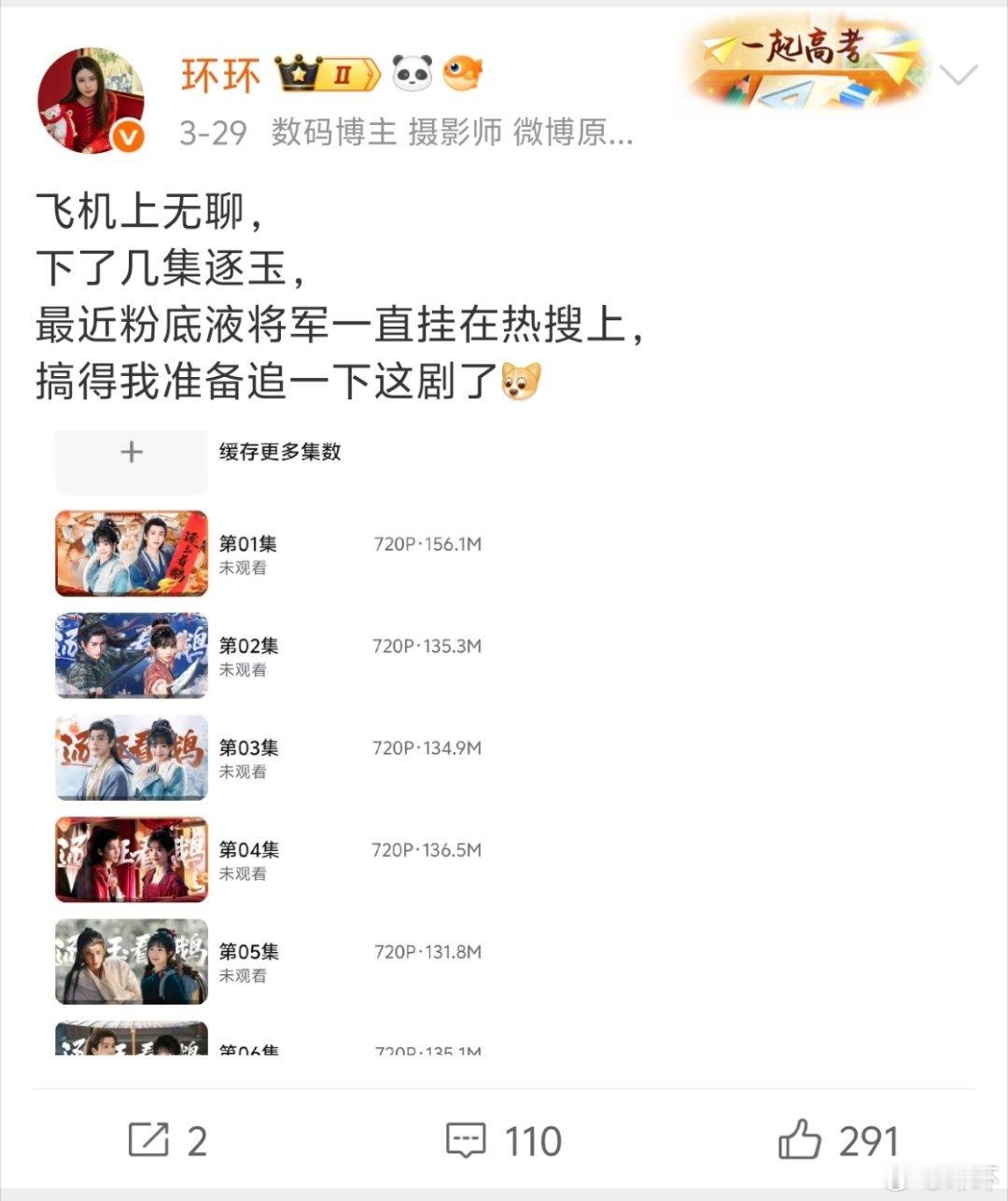Select the 第02集 episode thumbnail

point(131,655)
